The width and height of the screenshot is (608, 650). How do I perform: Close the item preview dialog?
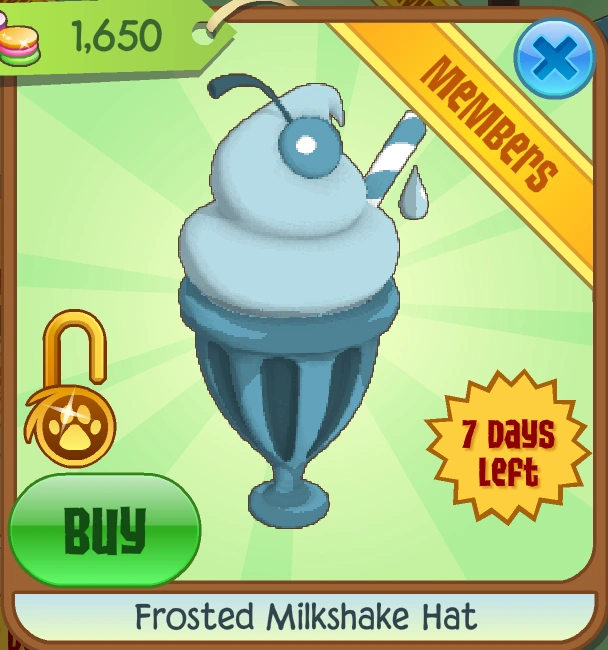pyautogui.click(x=553, y=58)
